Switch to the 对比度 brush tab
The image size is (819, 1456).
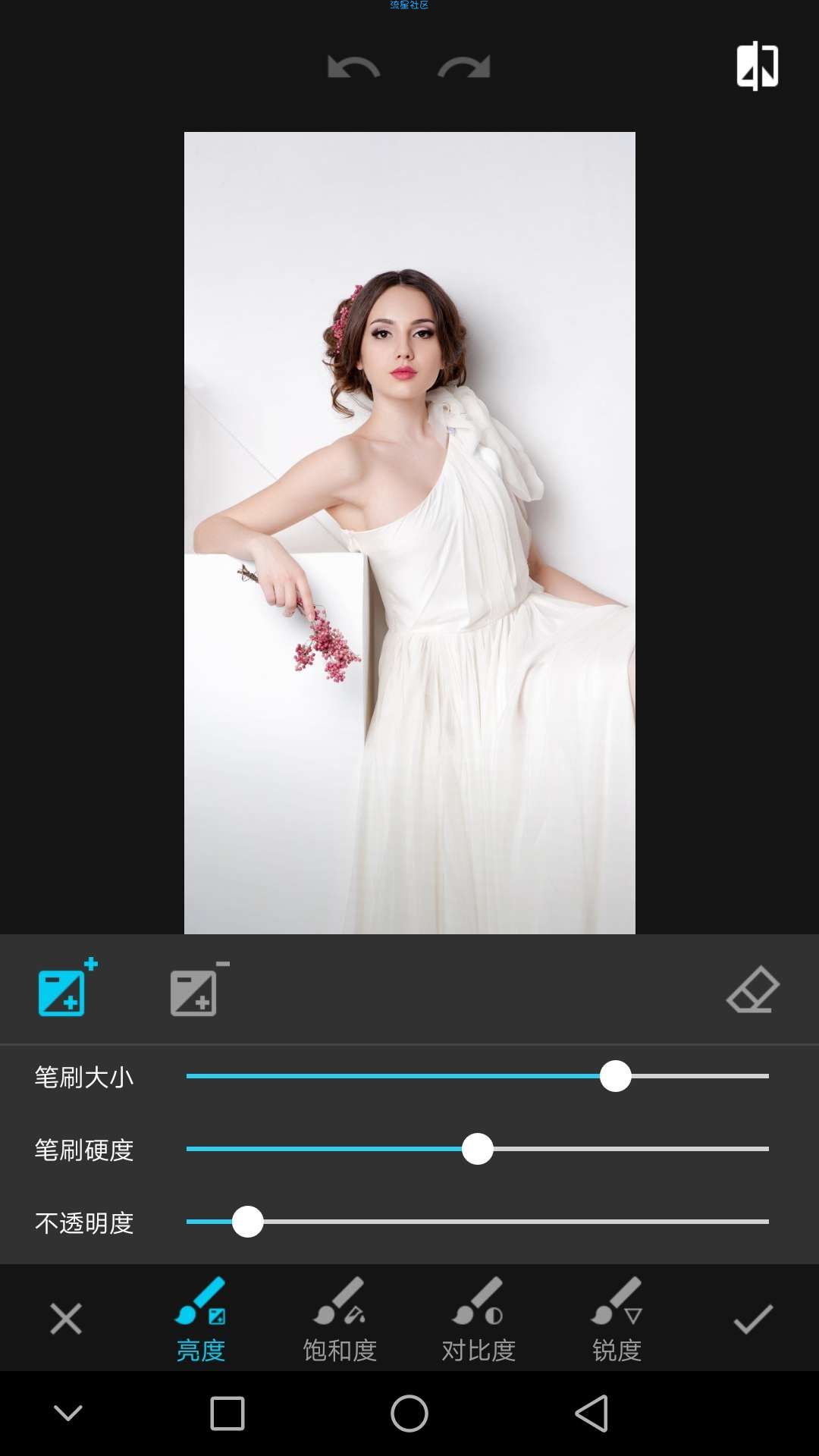pyautogui.click(x=479, y=1319)
